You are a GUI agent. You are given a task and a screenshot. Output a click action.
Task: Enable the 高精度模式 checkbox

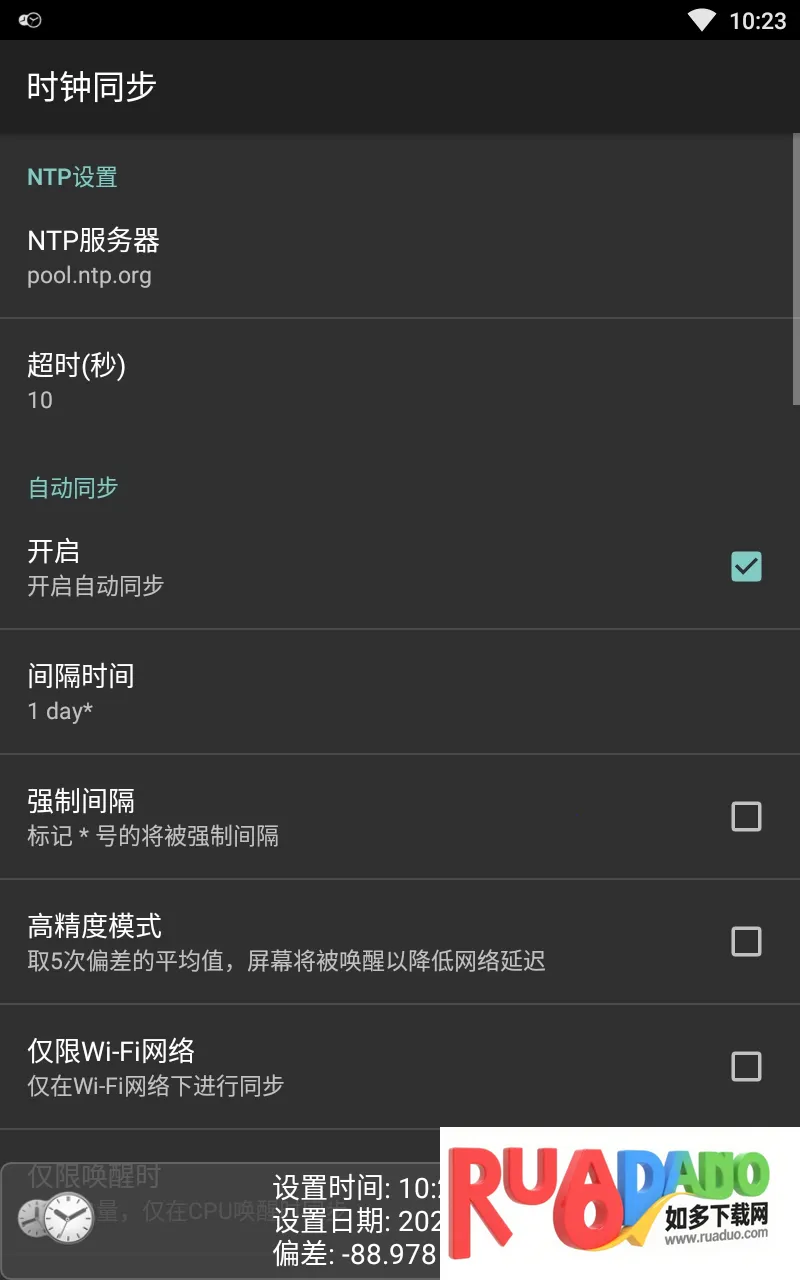click(x=746, y=942)
